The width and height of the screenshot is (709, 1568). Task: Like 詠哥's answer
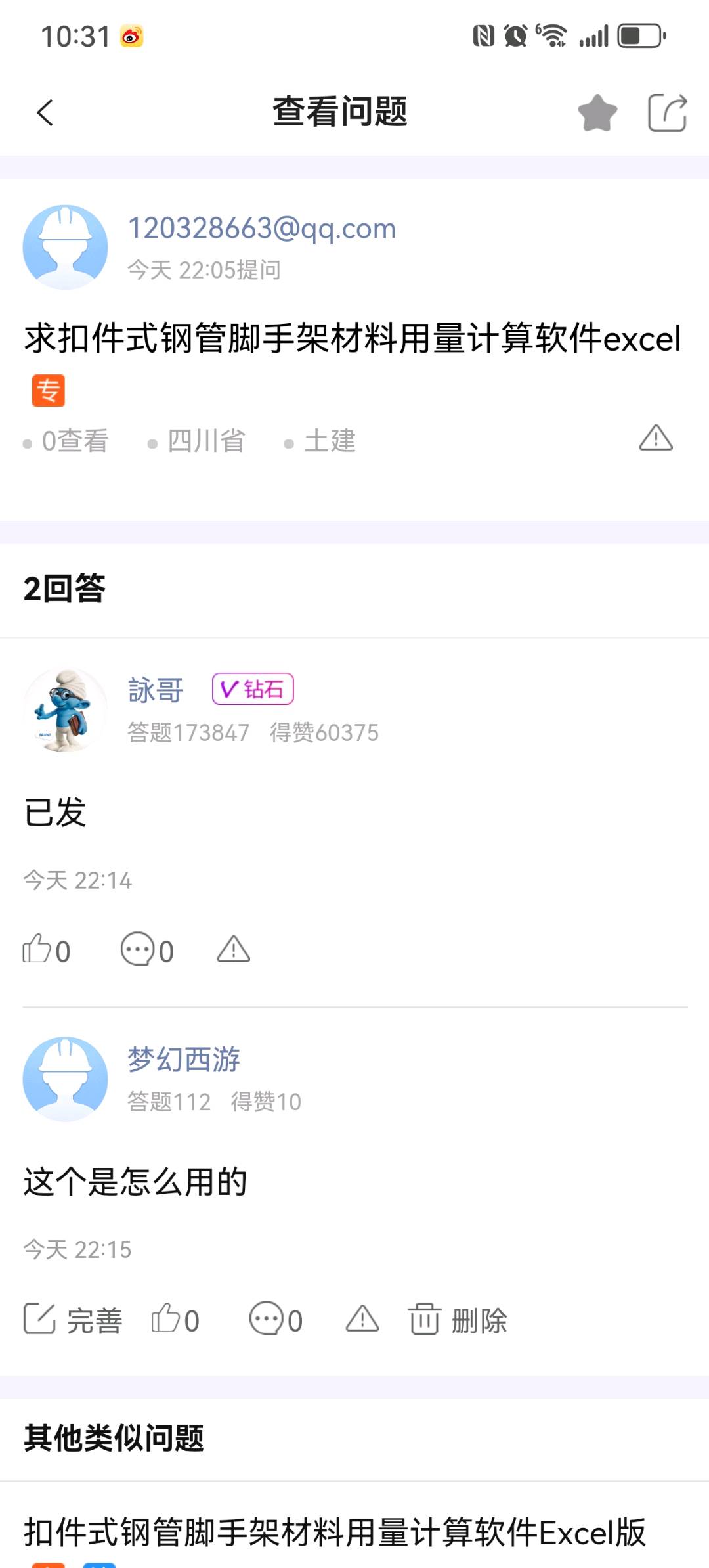click(46, 950)
